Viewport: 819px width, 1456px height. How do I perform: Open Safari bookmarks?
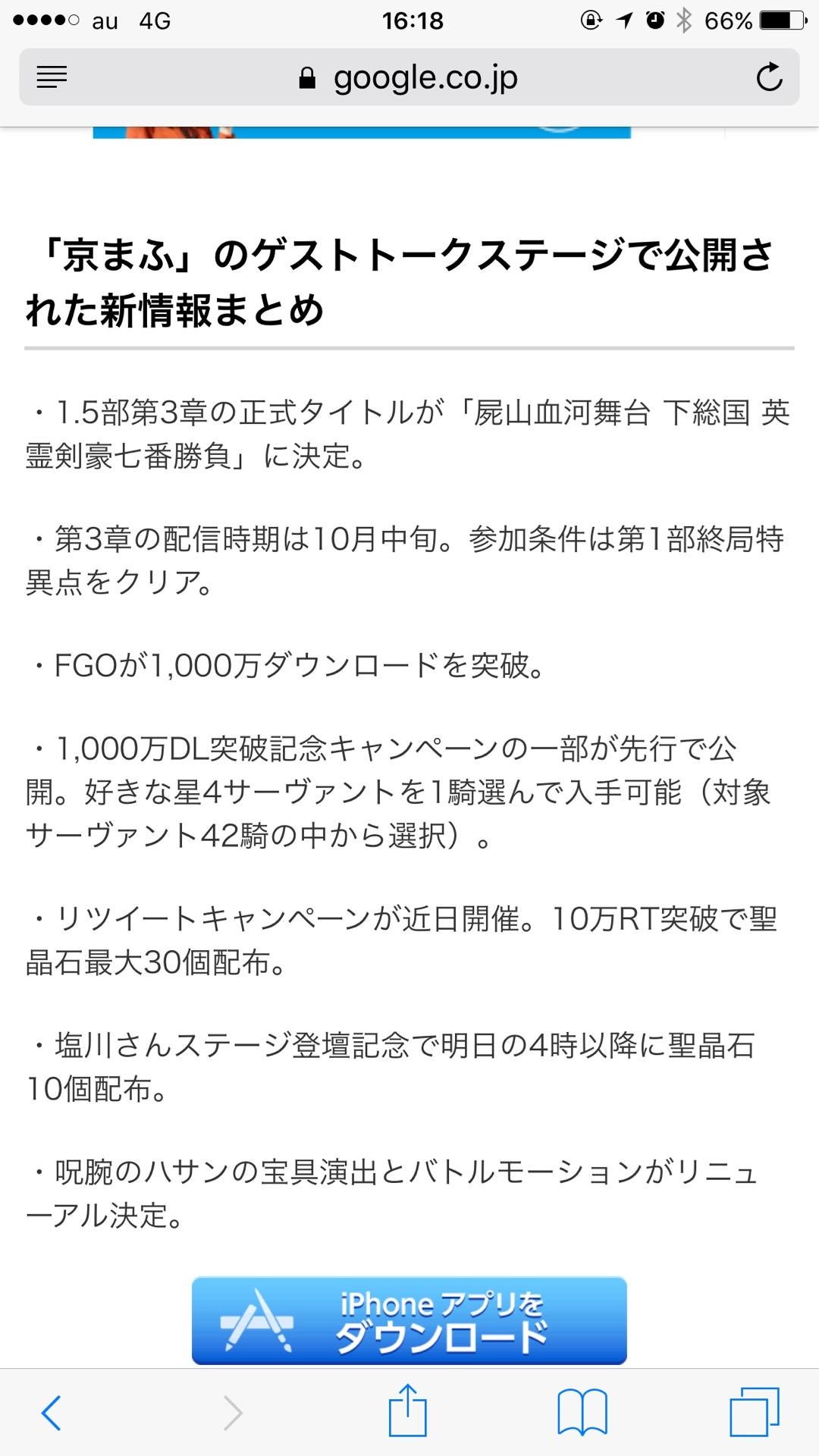tap(582, 1413)
